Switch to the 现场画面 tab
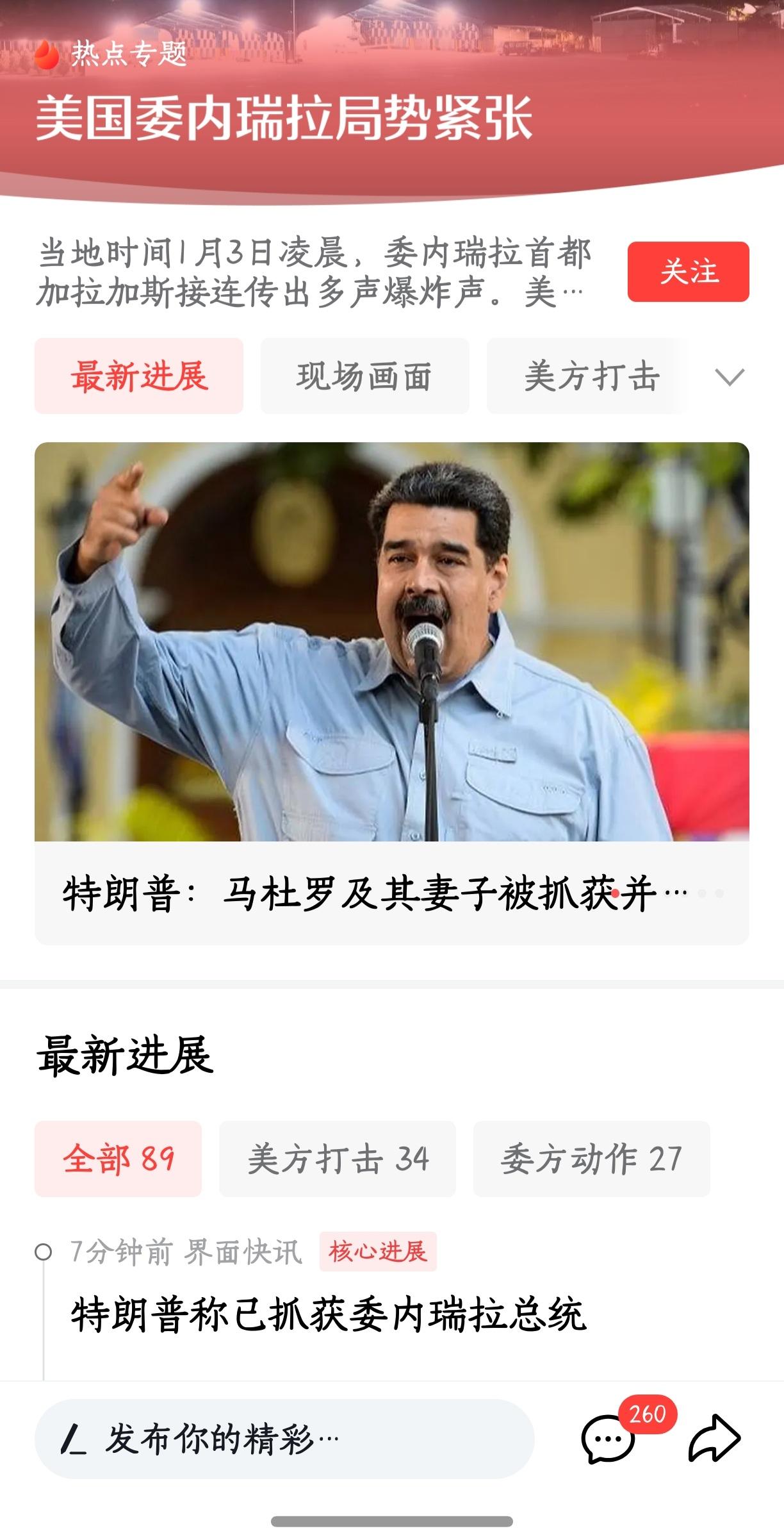 click(365, 377)
